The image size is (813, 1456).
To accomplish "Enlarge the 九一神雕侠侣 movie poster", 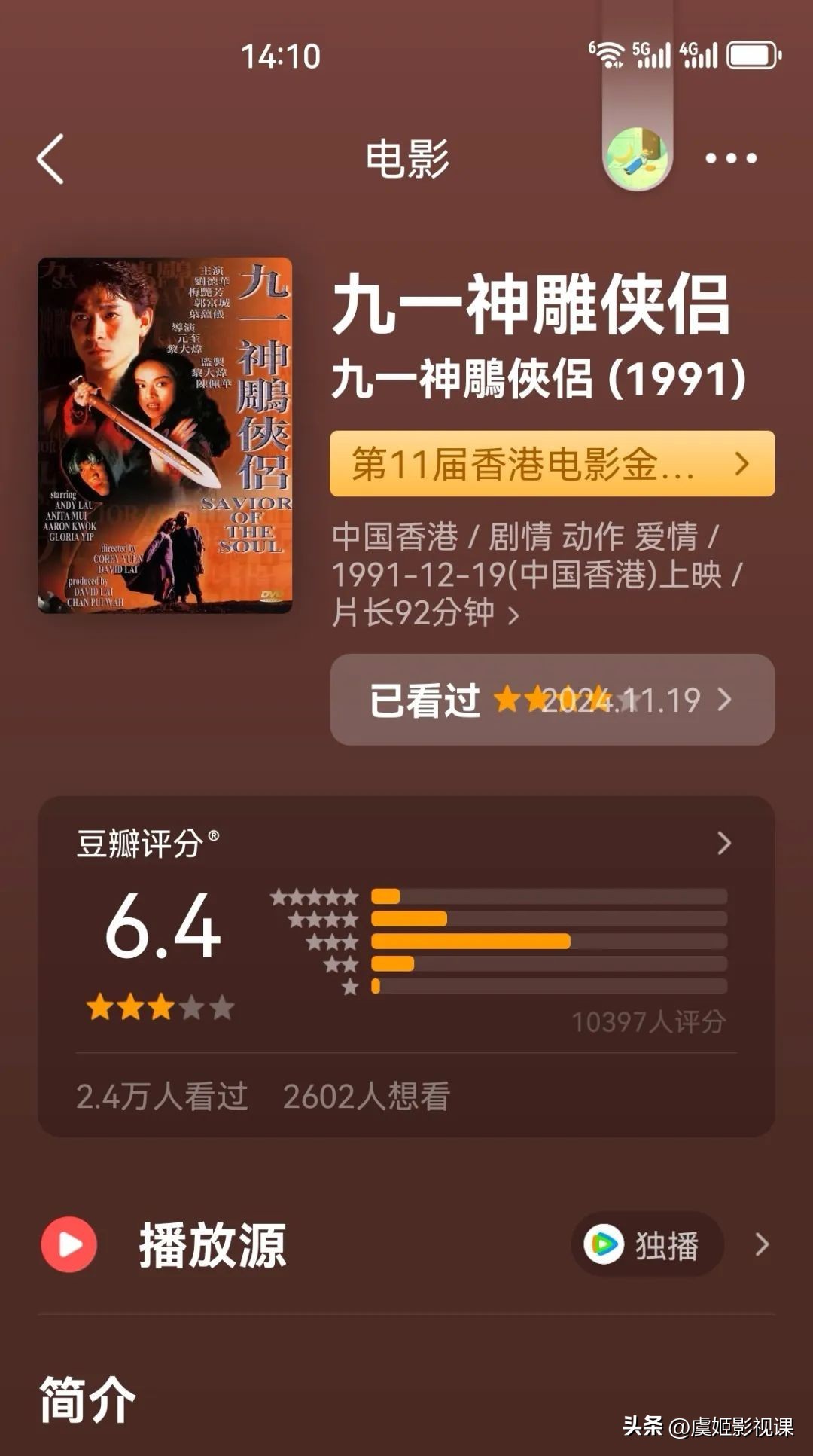I will tap(165, 435).
